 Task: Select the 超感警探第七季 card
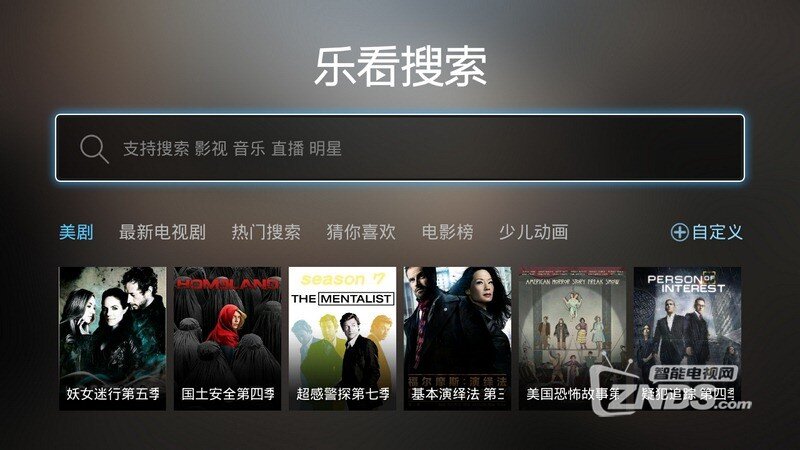click(x=343, y=337)
